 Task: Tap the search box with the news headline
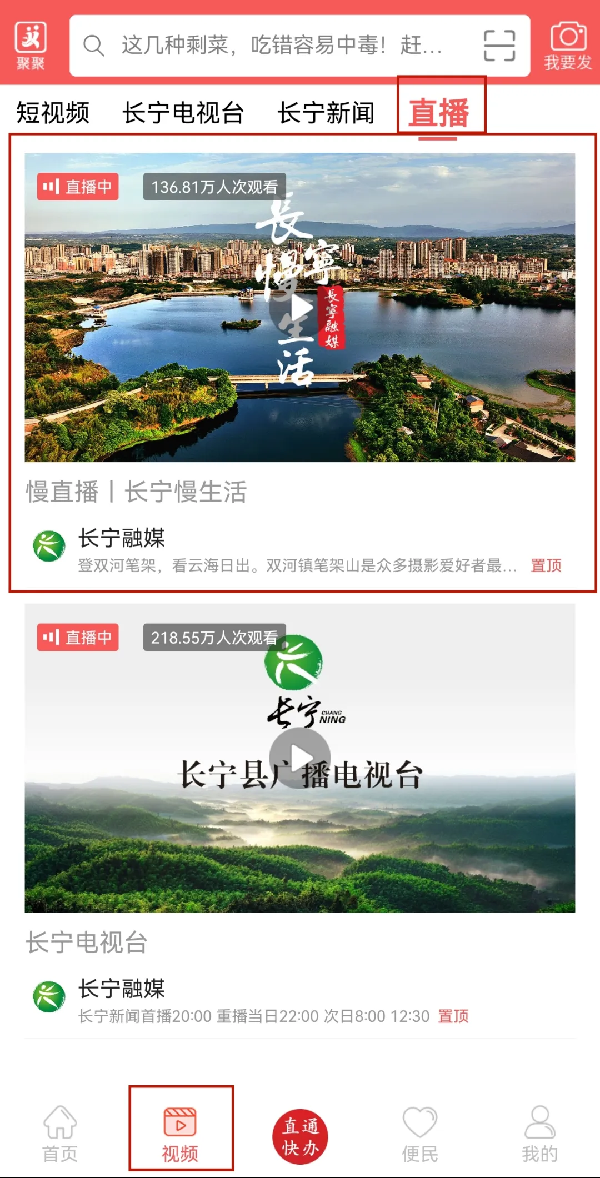tap(280, 45)
